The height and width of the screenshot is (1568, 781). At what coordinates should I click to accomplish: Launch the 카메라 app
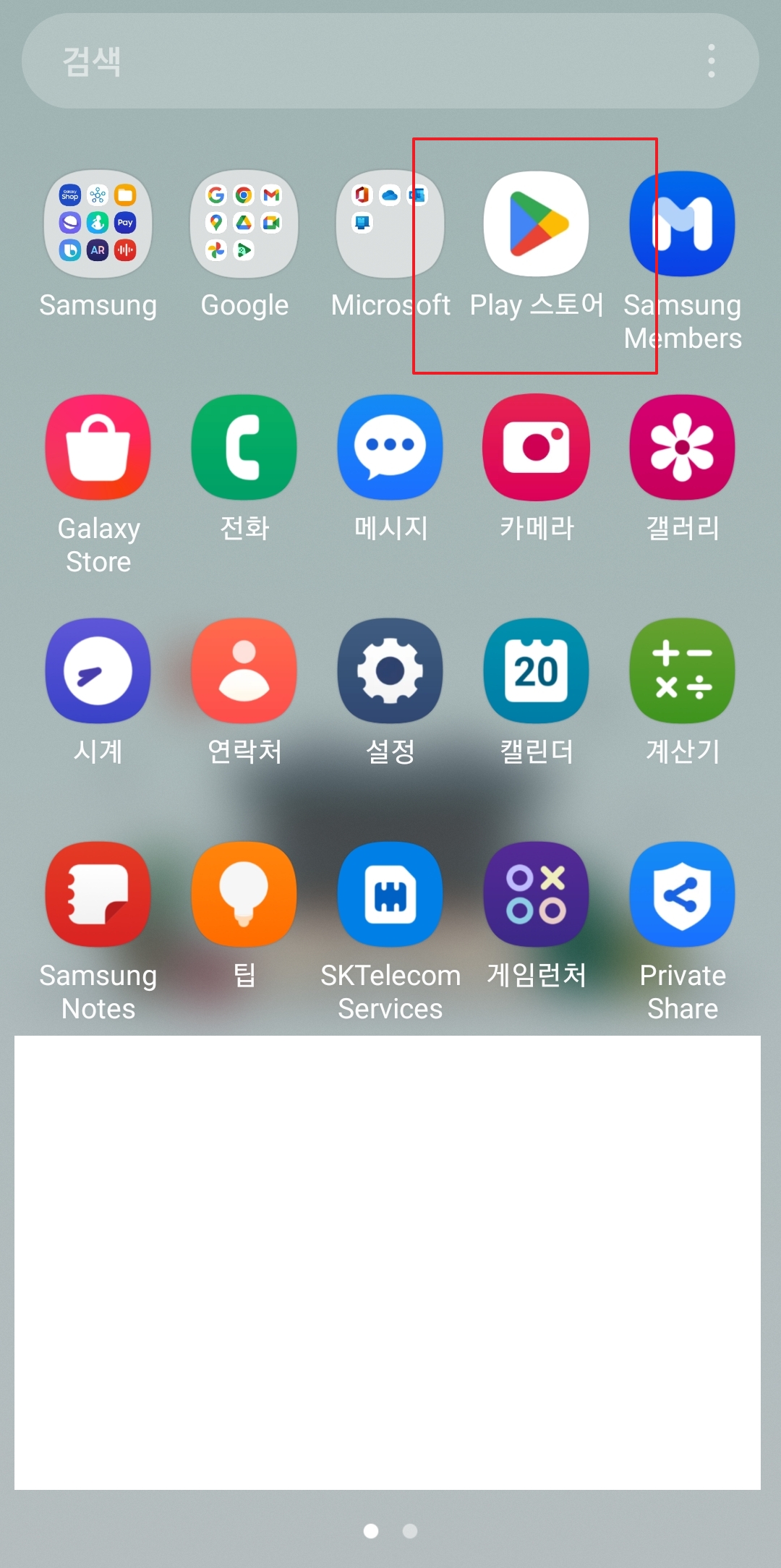pos(535,447)
